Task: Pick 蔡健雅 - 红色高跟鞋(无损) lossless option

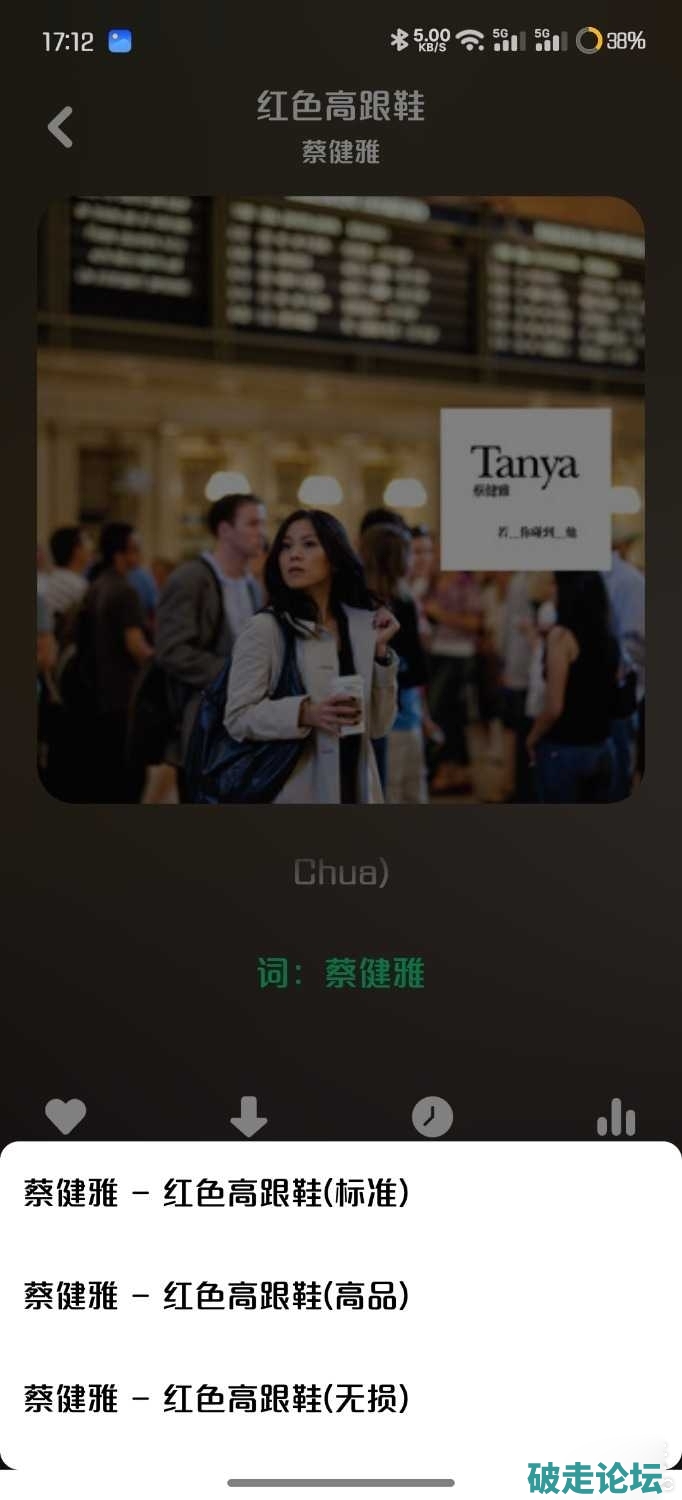Action: [x=217, y=1398]
